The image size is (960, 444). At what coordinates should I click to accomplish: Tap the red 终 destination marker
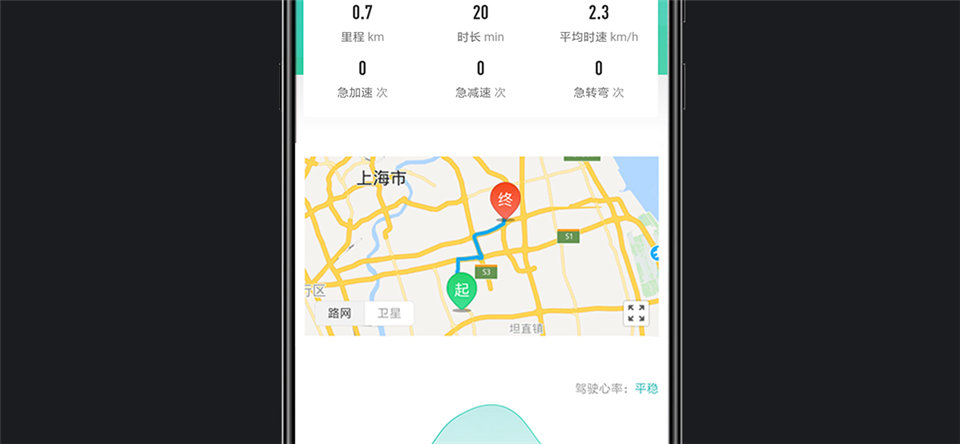505,200
